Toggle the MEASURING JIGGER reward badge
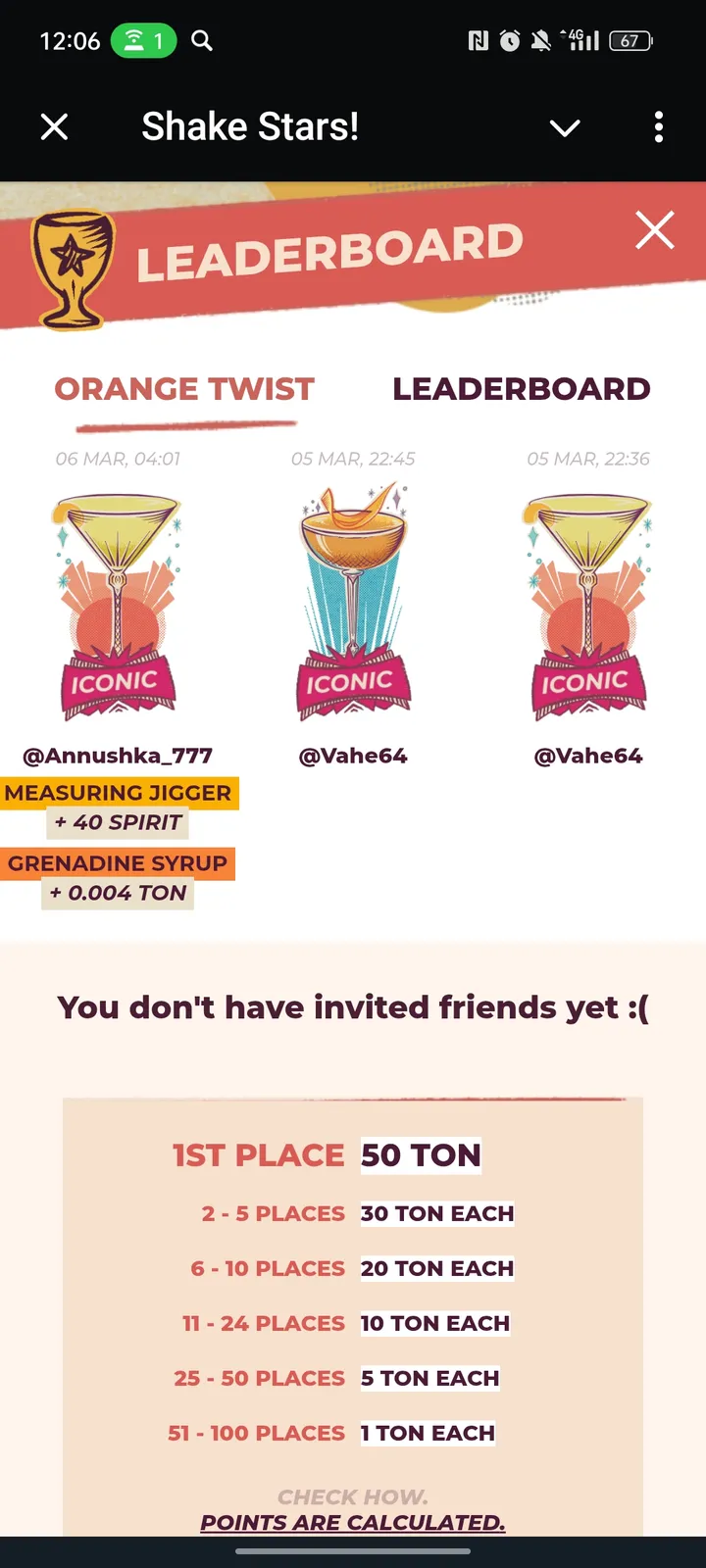 pos(120,792)
